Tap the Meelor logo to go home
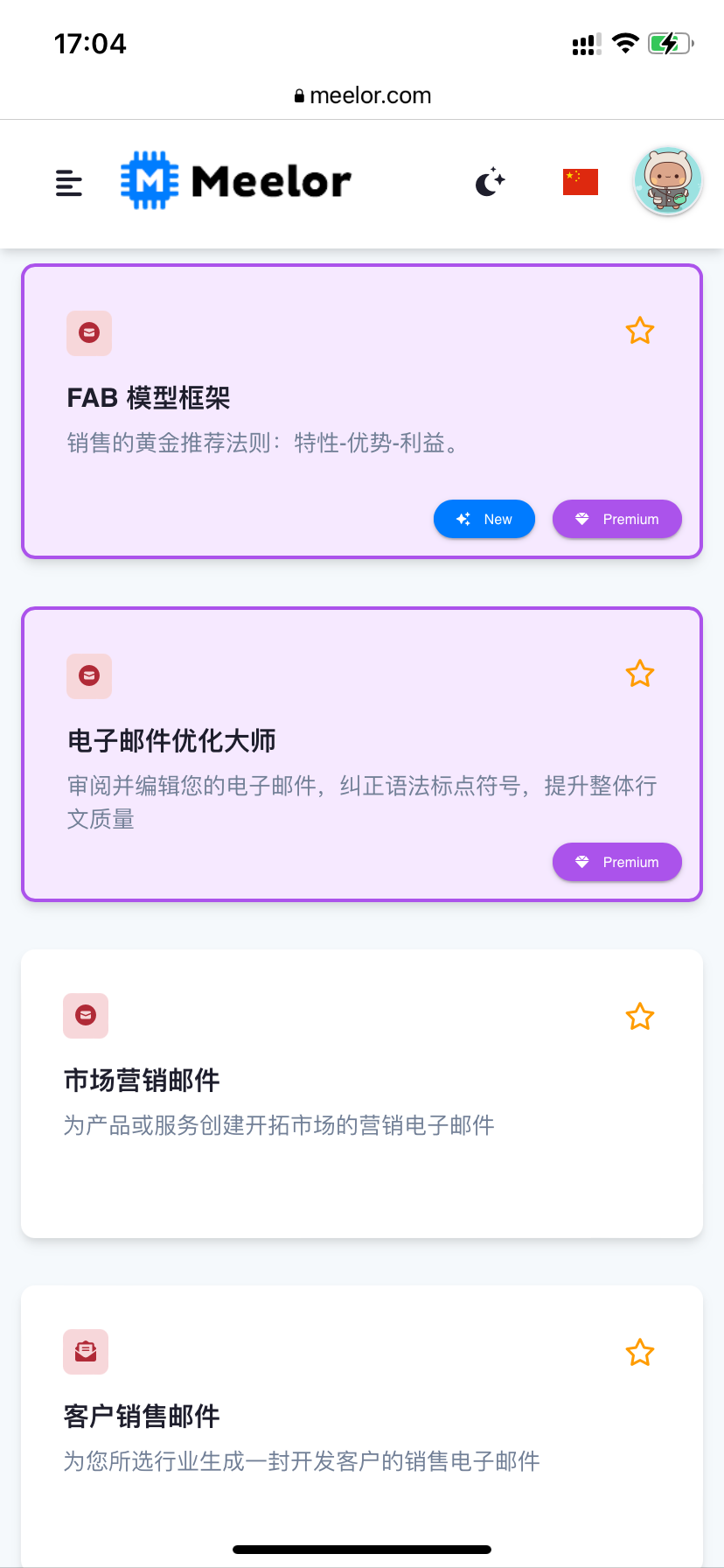724x1568 pixels. tap(236, 181)
